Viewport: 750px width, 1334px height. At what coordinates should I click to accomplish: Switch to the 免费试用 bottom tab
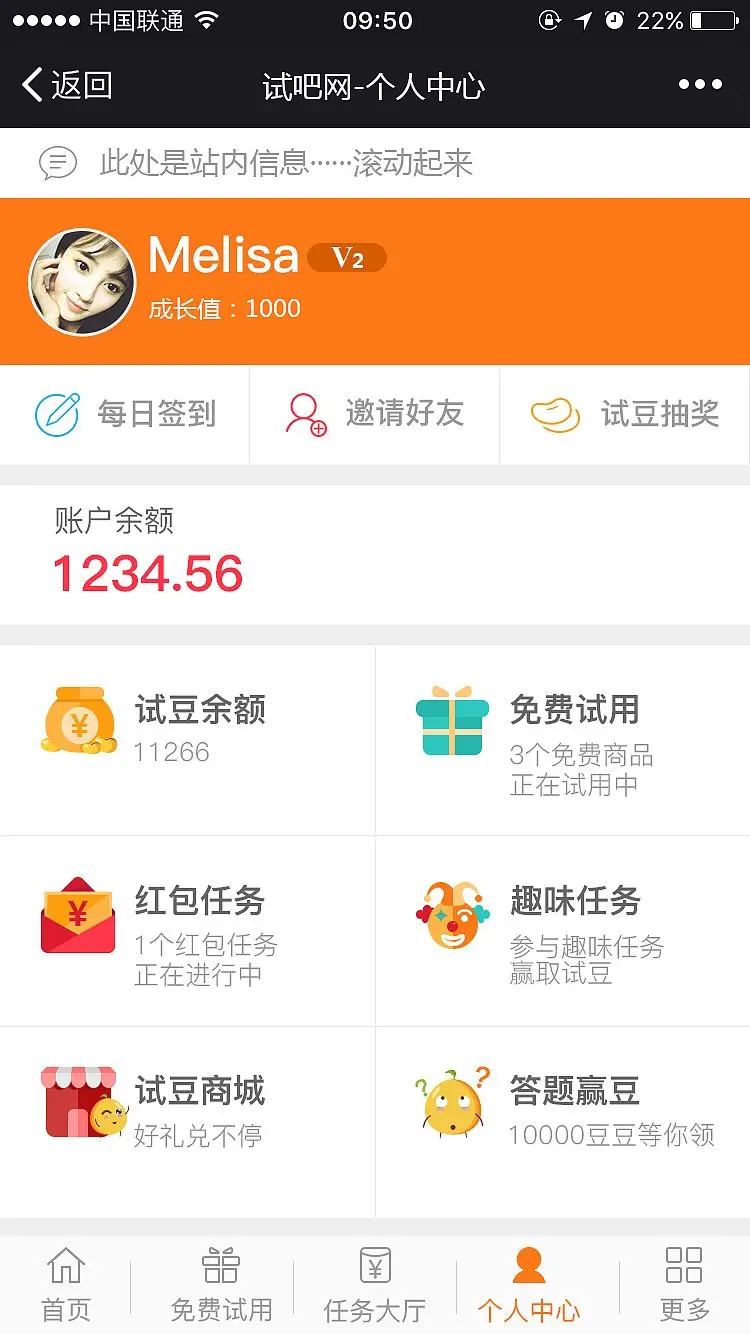pos(221,1285)
